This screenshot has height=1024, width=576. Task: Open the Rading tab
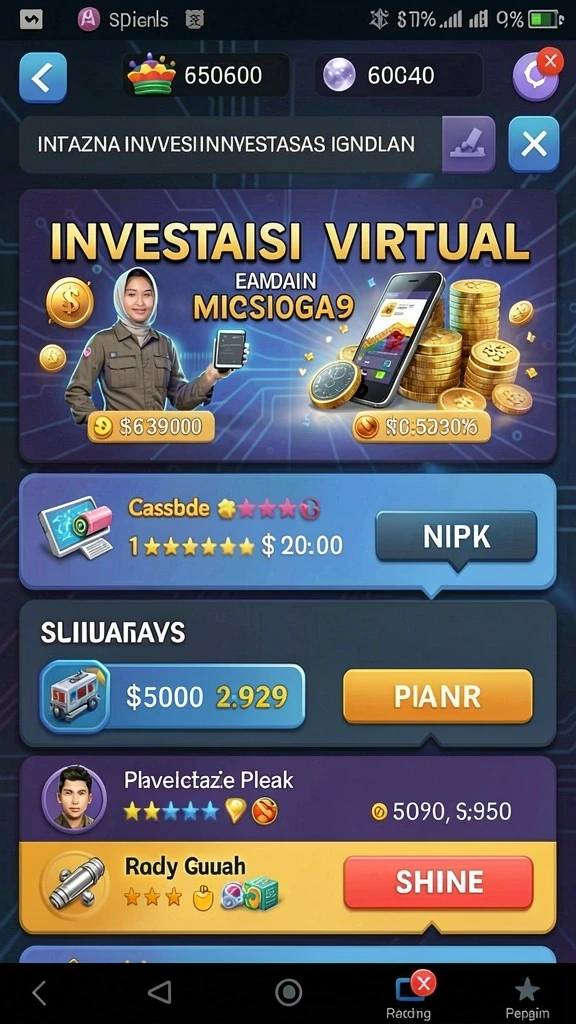pos(410,998)
